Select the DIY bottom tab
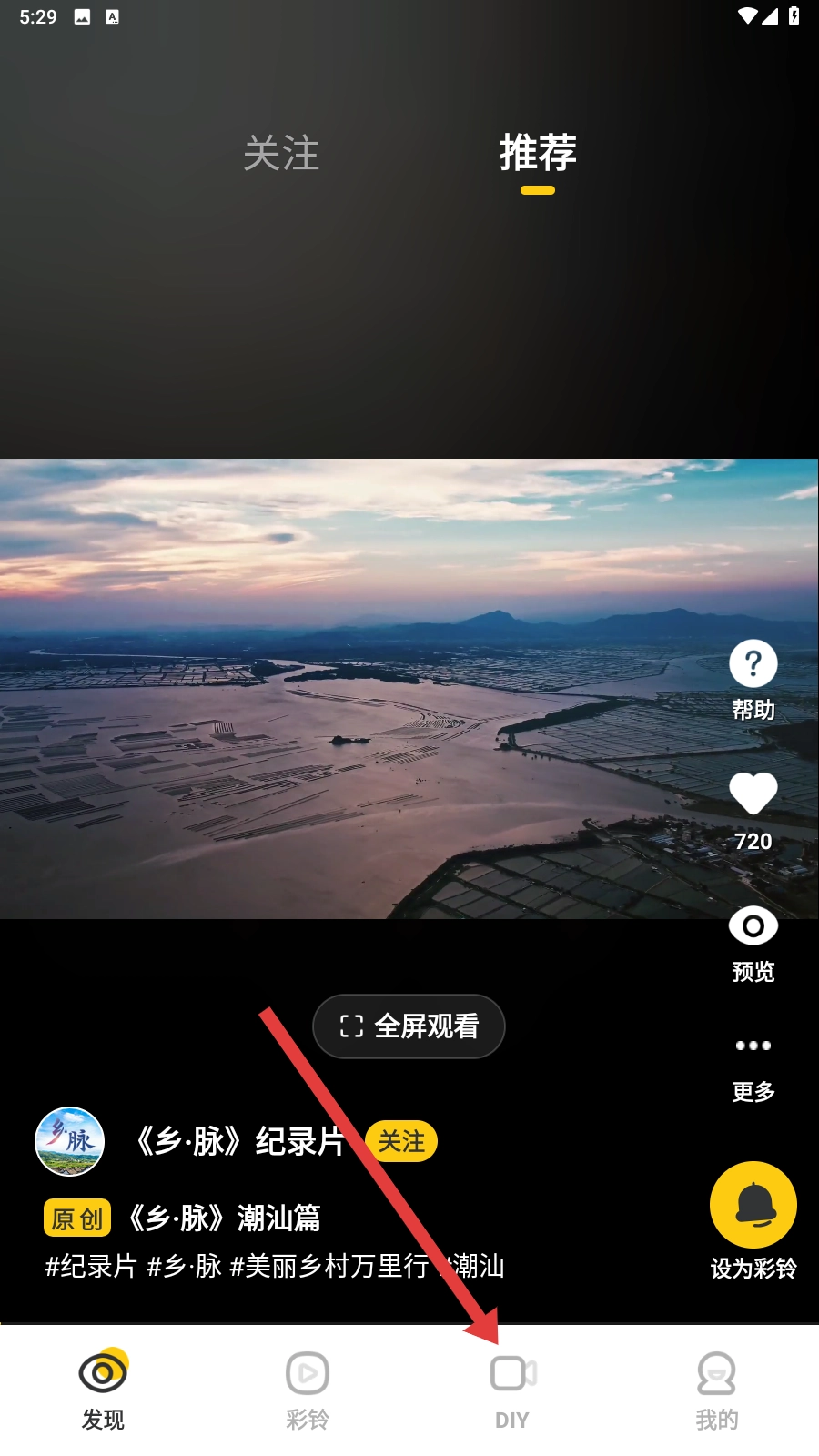Image resolution: width=819 pixels, height=1456 pixels. coord(512,1388)
